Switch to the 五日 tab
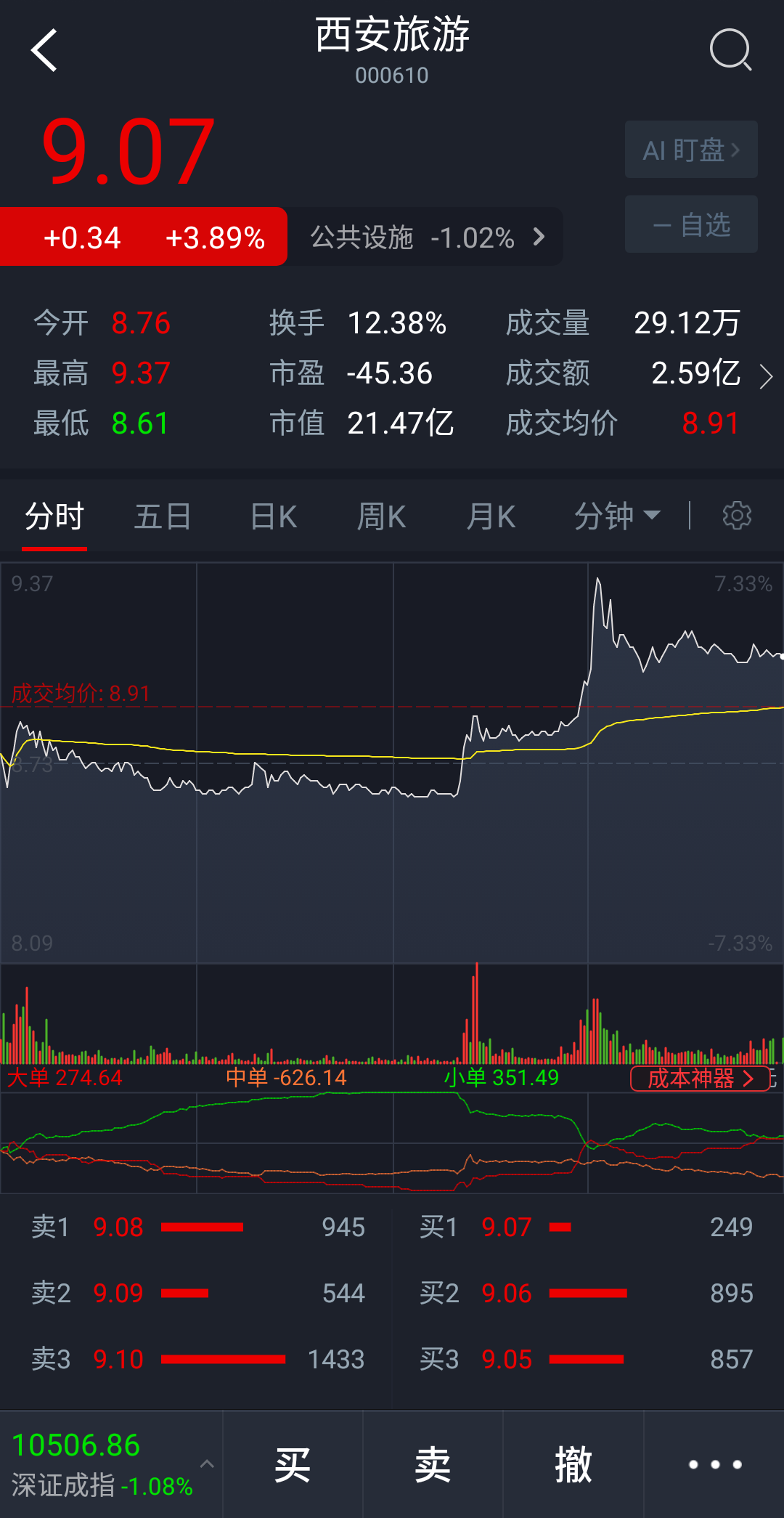The width and height of the screenshot is (784, 1518). (x=163, y=516)
